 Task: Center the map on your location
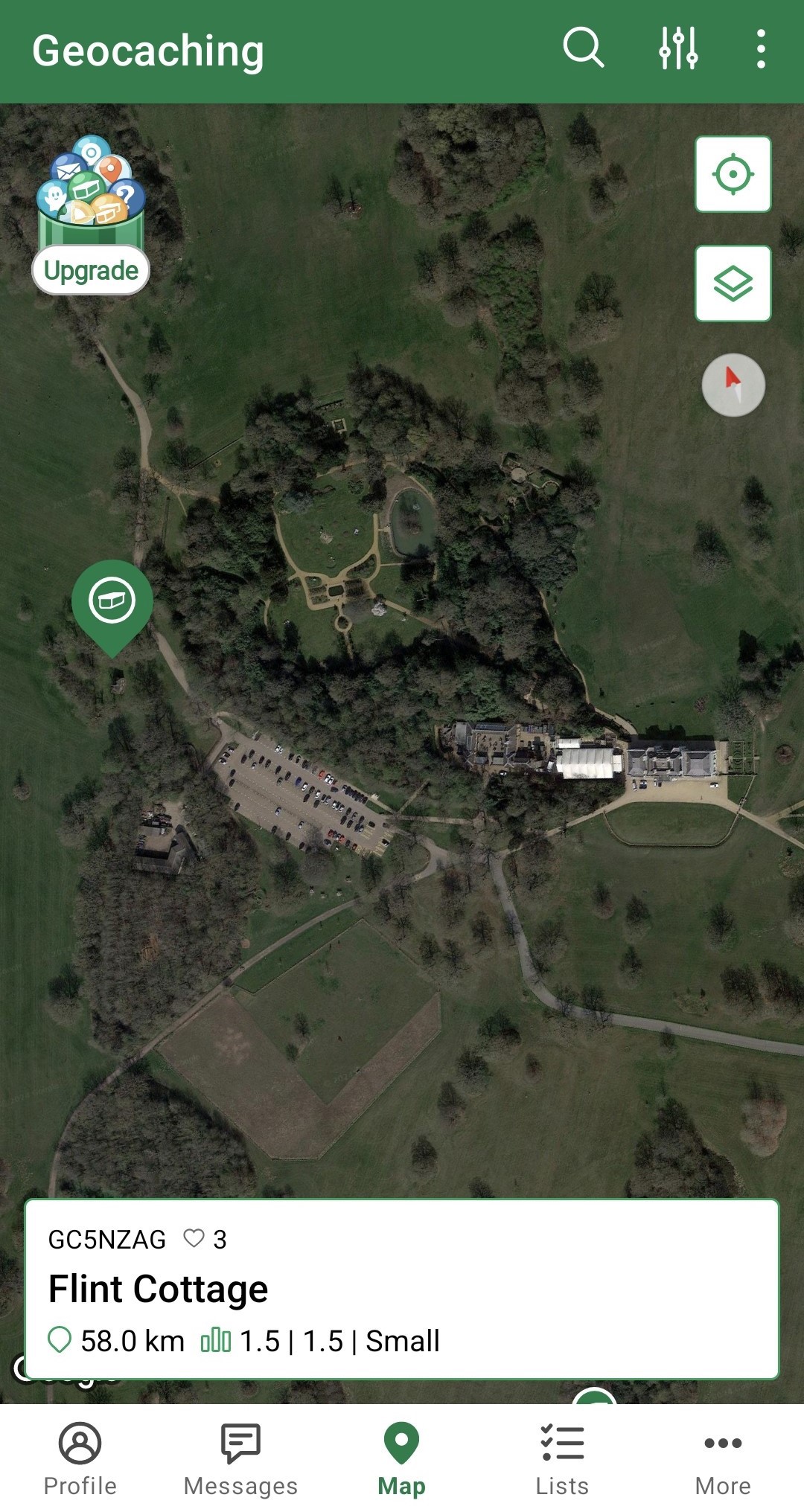pos(733,174)
